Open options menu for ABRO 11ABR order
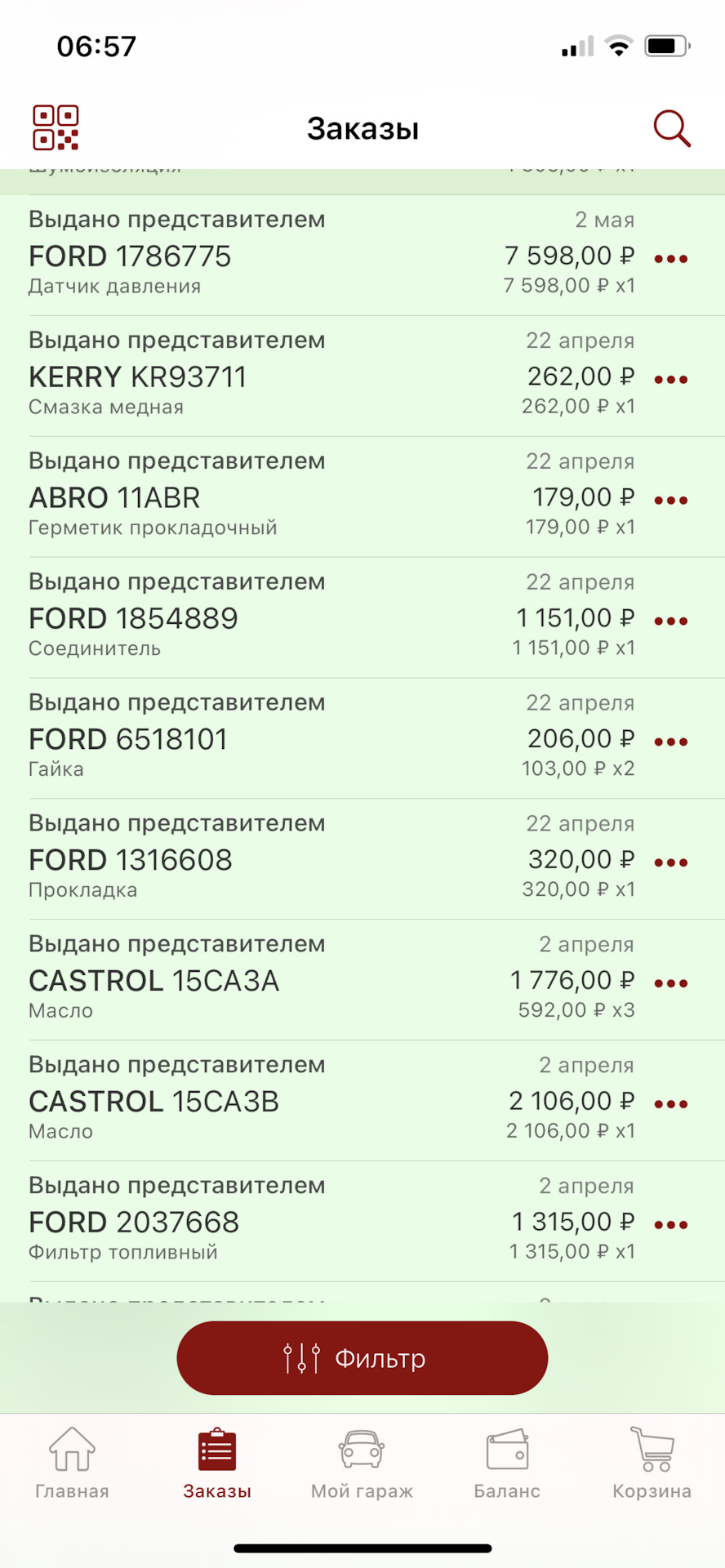 669,500
